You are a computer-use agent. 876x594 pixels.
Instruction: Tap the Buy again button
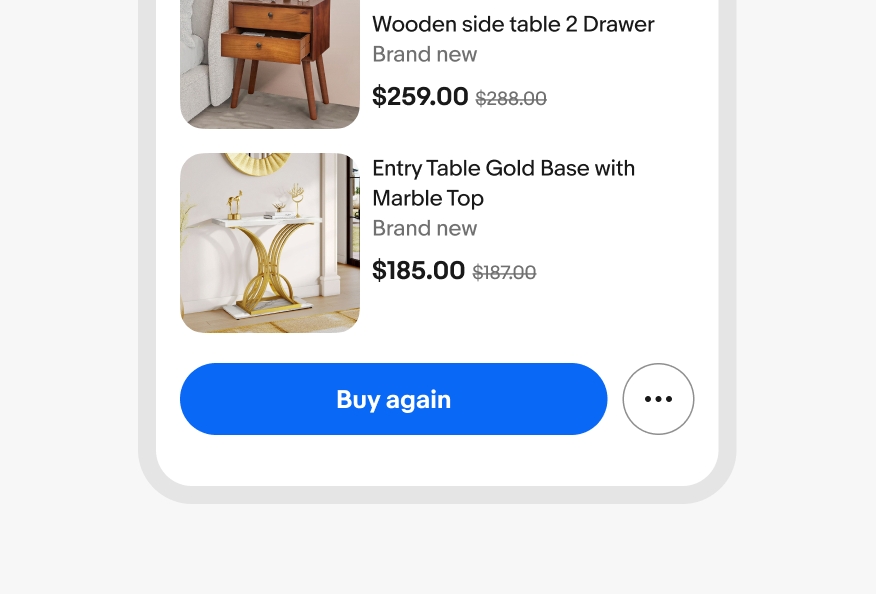(393, 399)
